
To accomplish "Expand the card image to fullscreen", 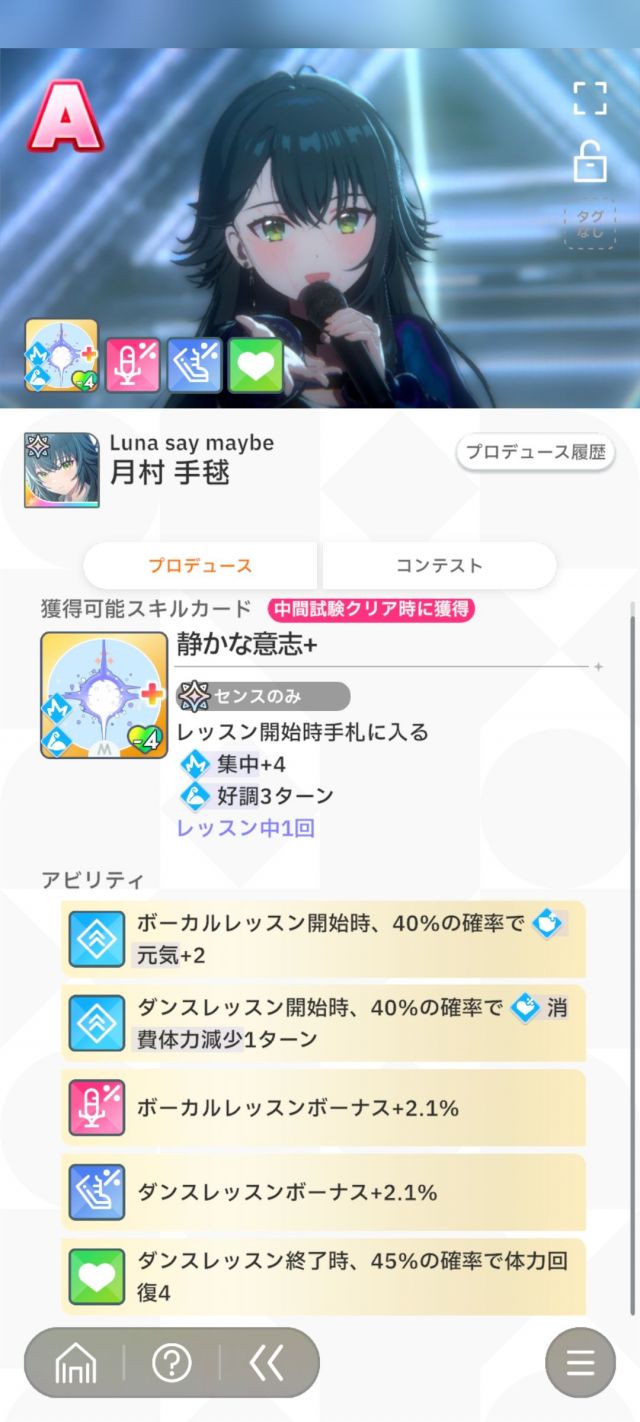I will pyautogui.click(x=590, y=99).
